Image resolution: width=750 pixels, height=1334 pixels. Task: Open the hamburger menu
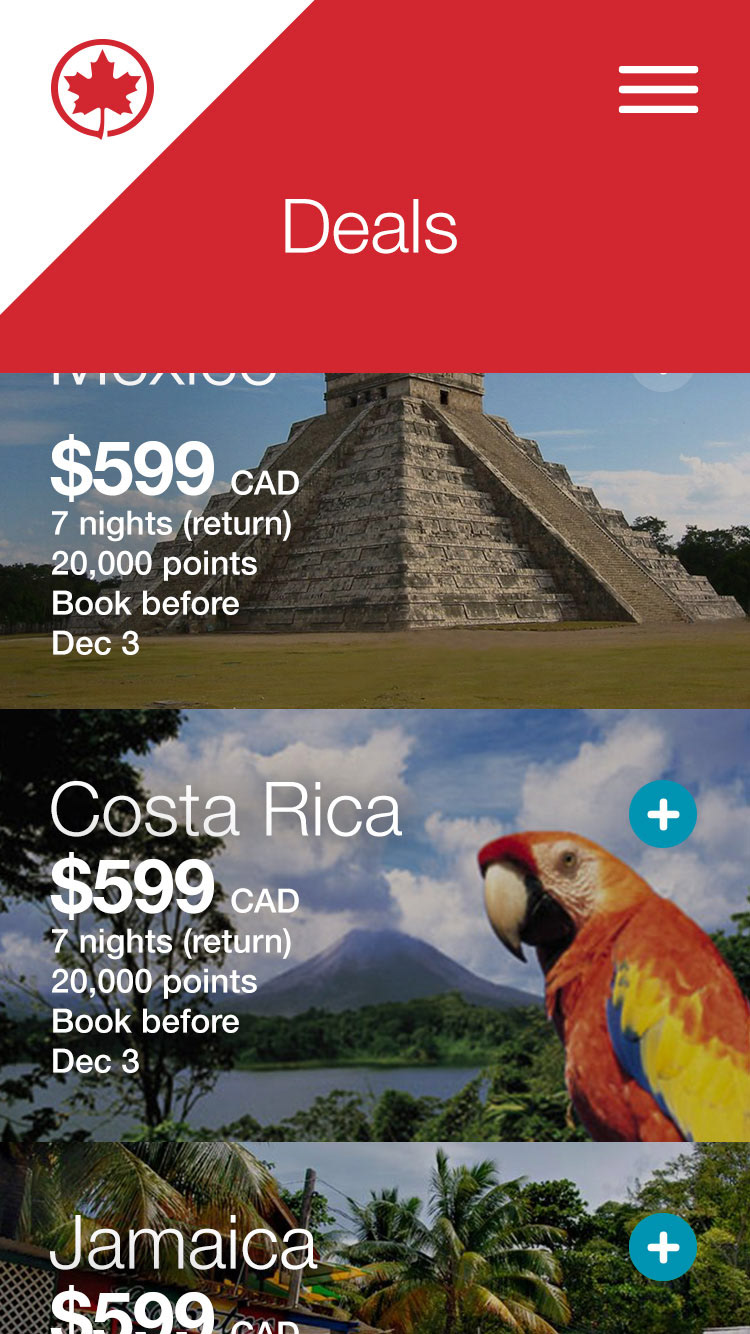pyautogui.click(x=658, y=90)
